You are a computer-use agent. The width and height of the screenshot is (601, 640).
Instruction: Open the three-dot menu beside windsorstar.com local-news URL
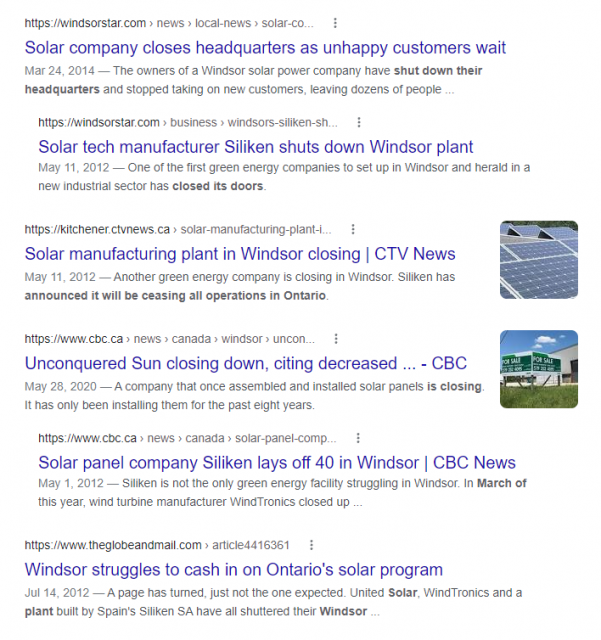pos(334,22)
